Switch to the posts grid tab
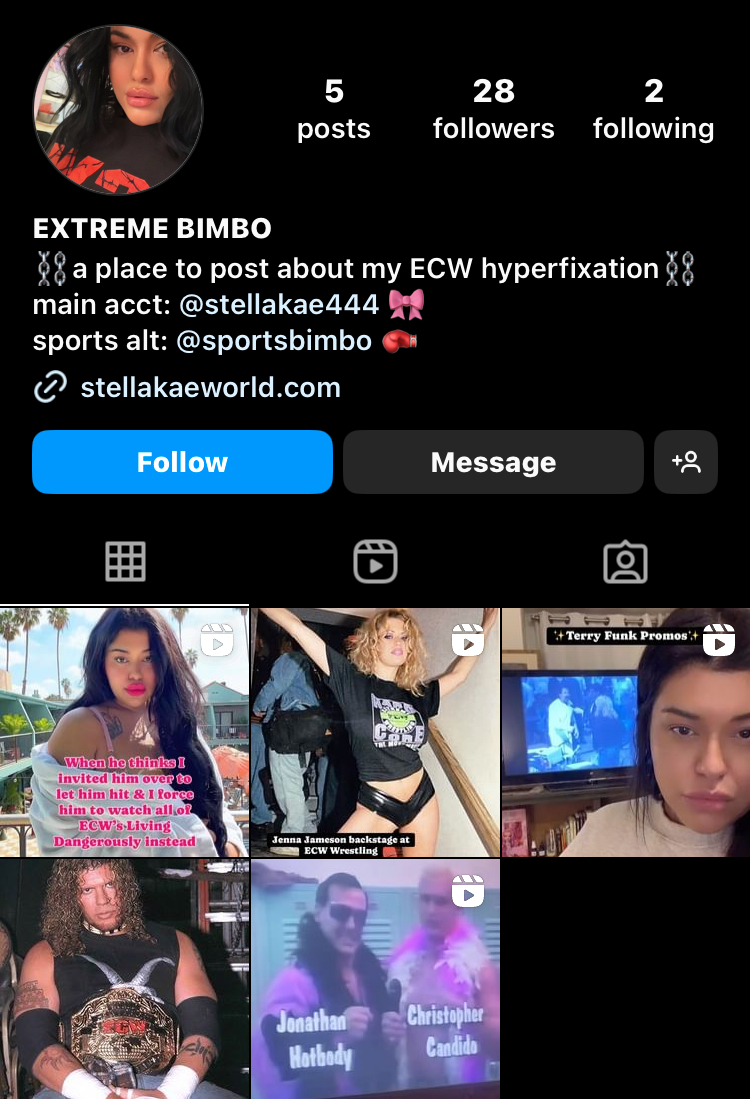The image size is (750, 1099). (x=125, y=562)
